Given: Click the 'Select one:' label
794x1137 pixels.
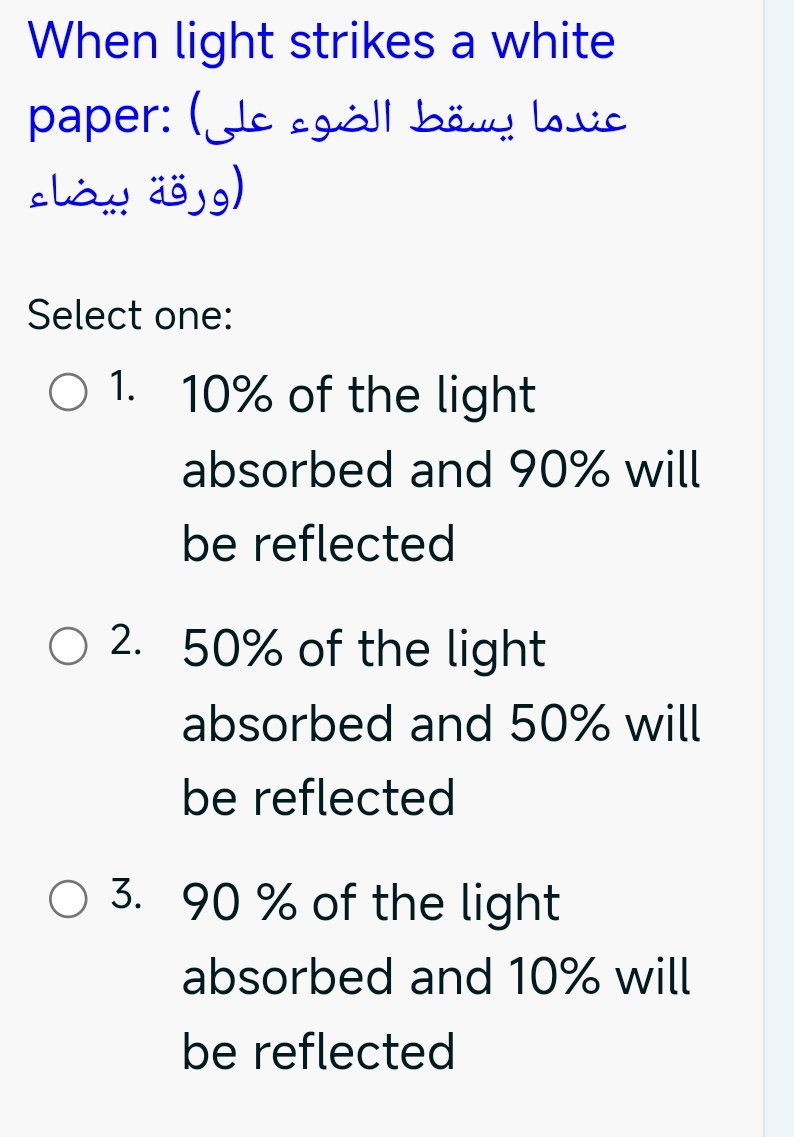Looking at the screenshot, I should click(130, 315).
